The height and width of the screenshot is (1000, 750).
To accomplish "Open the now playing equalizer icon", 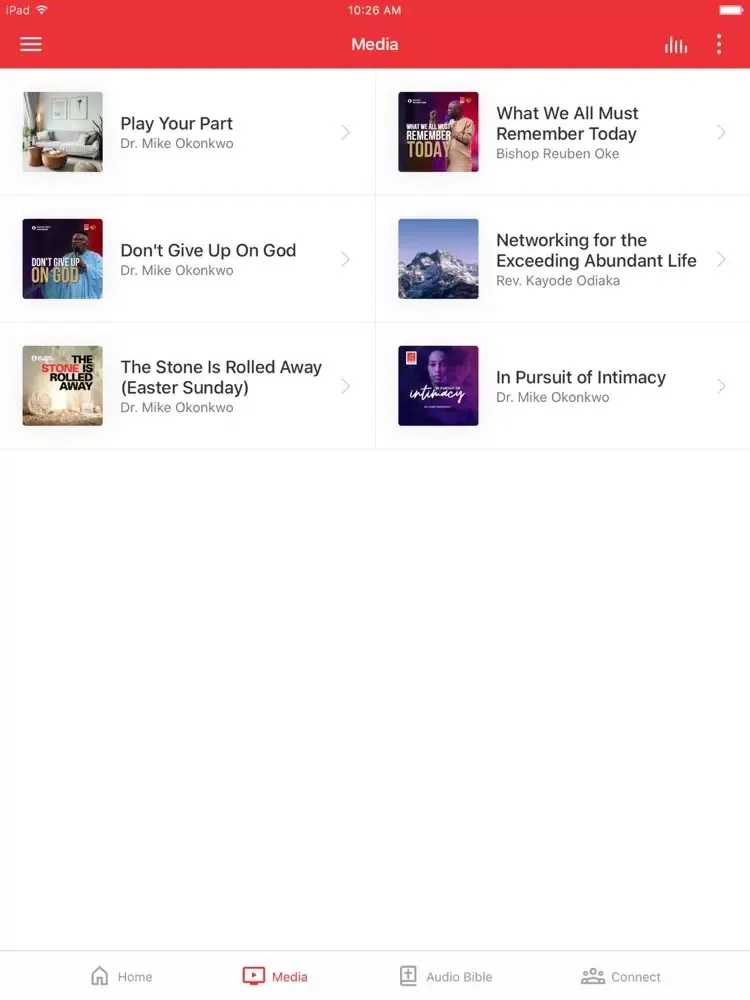I will [x=676, y=44].
